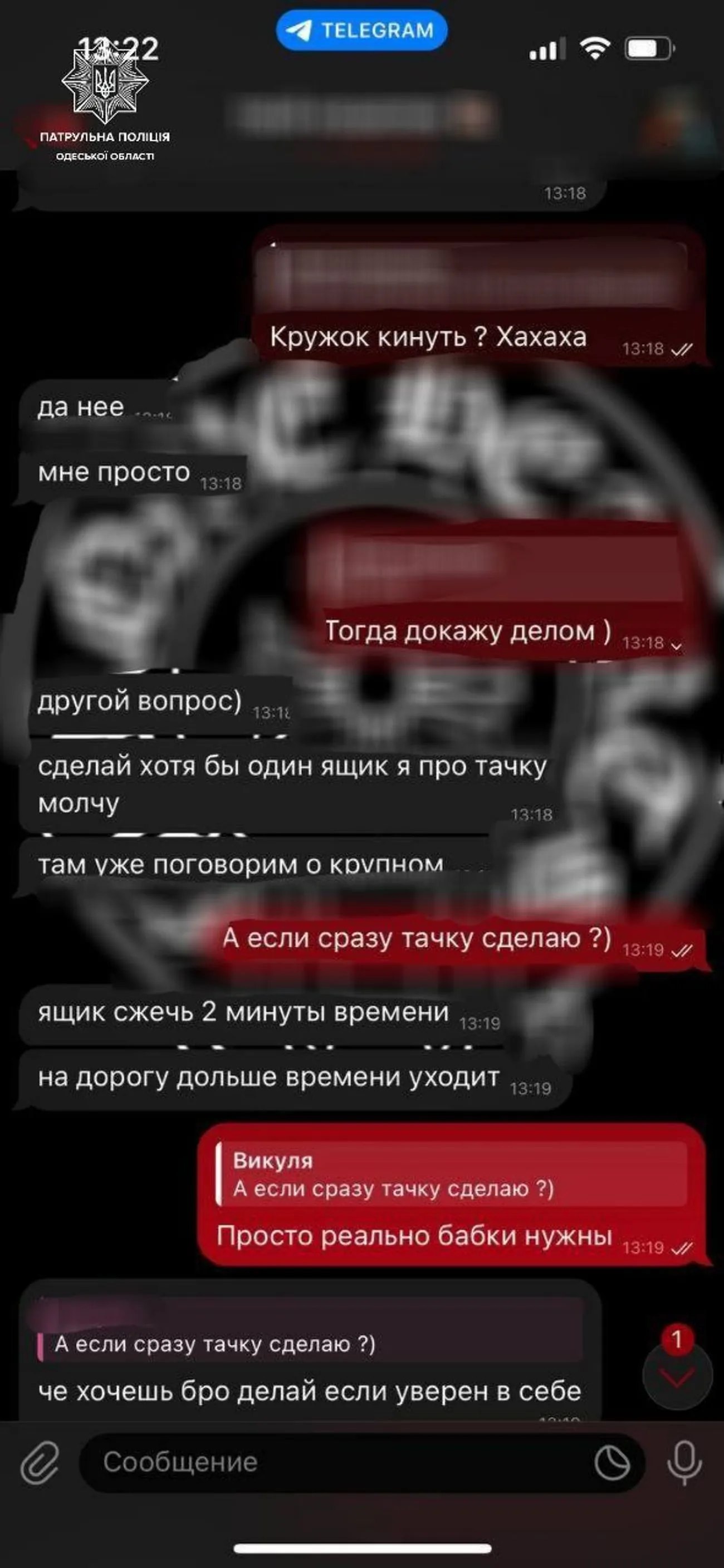The image size is (724, 1568).
Task: Open the attachment paperclip menu
Action: pyautogui.click(x=40, y=1463)
